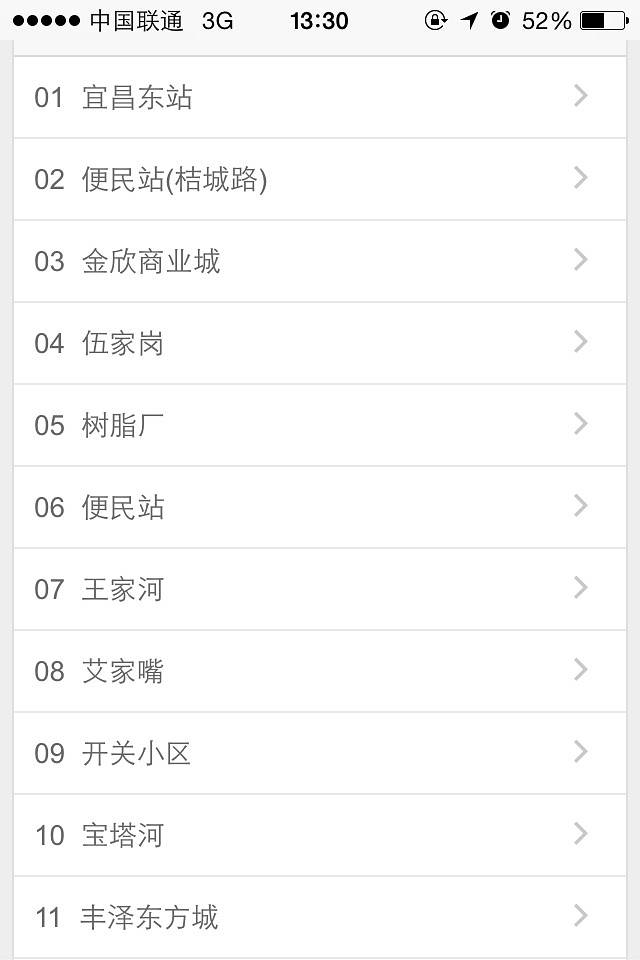The width and height of the screenshot is (640, 960).
Task: Tap the 金欣商业城 stop row
Action: coord(319,261)
